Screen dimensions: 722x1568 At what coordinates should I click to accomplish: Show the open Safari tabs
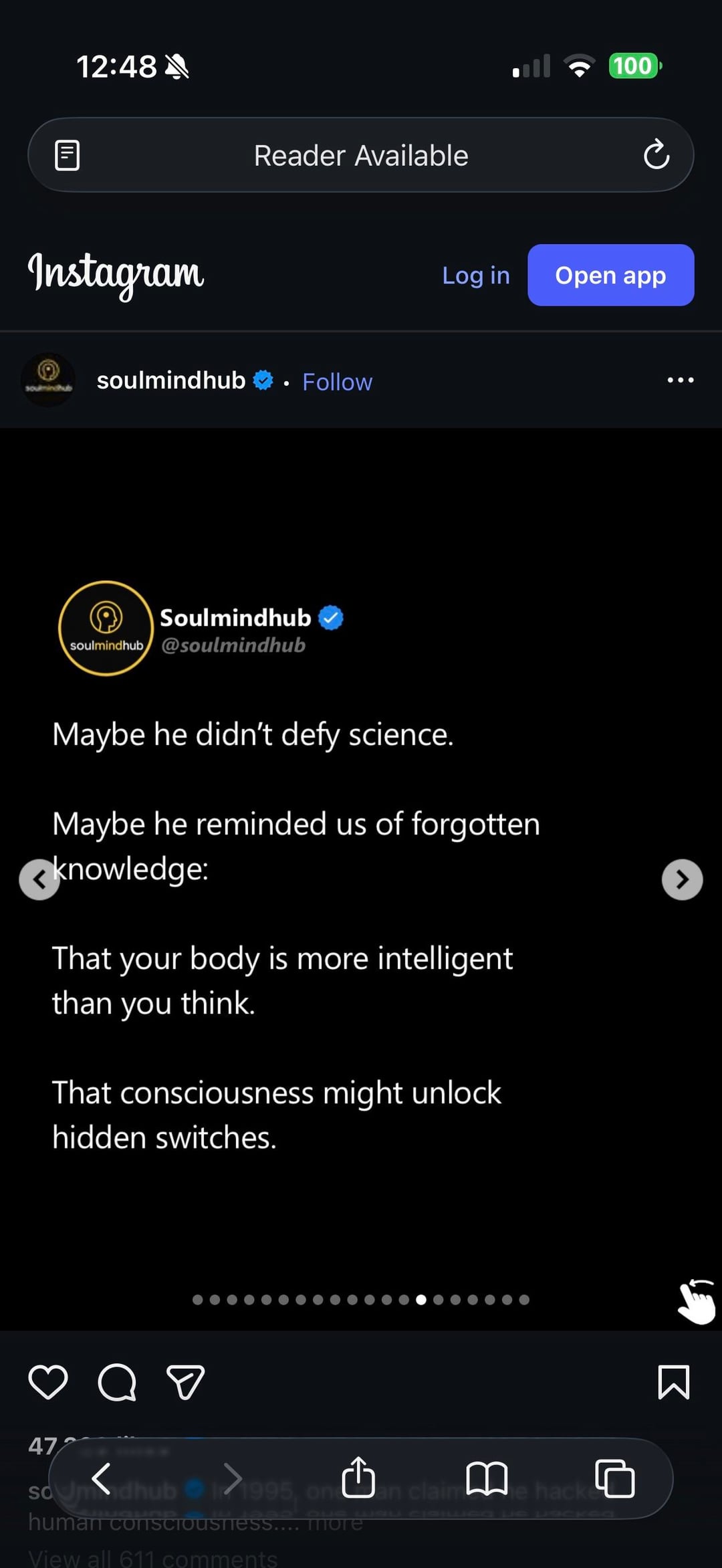pyautogui.click(x=614, y=1478)
